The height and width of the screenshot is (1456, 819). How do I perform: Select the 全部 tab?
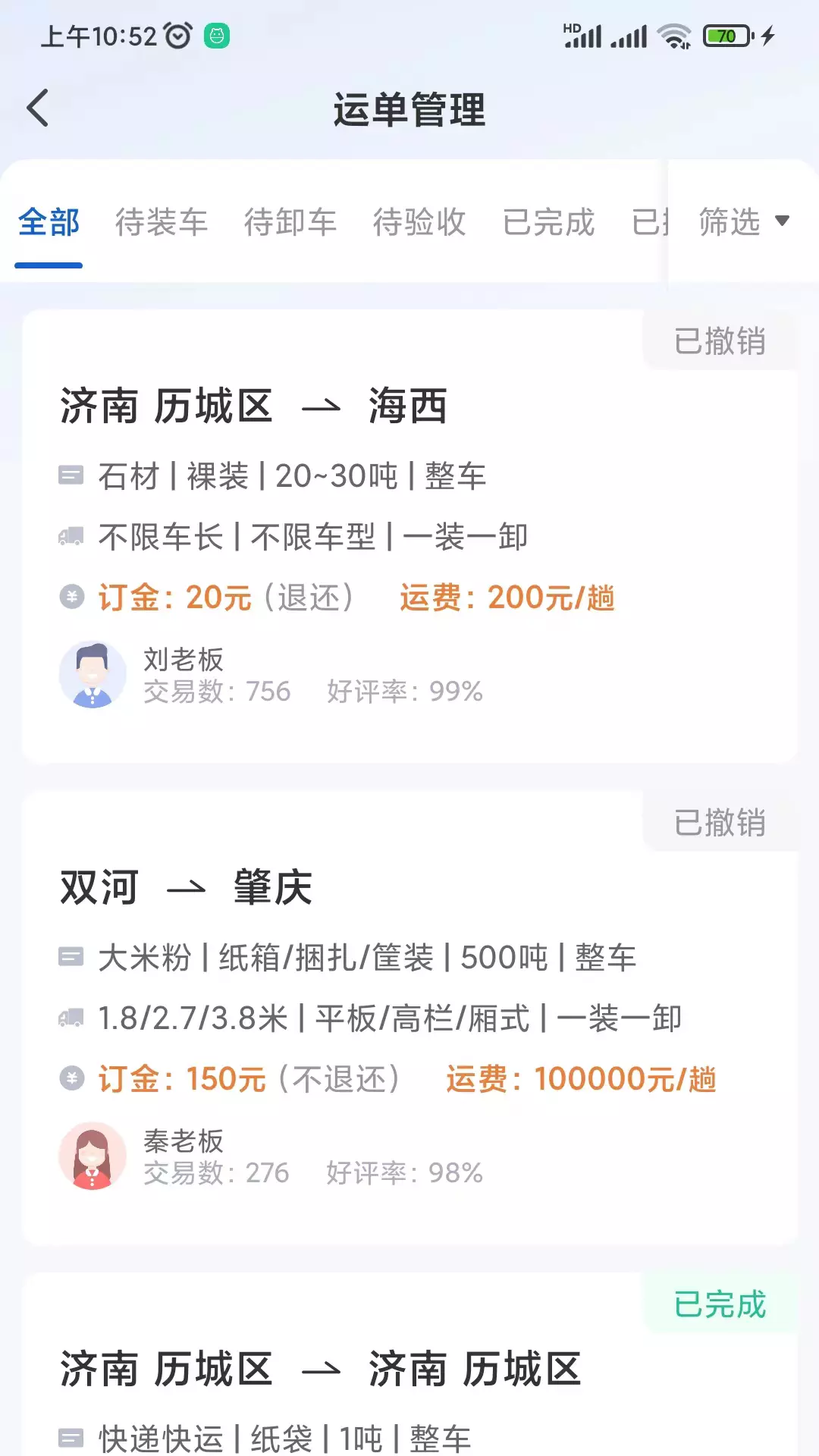(49, 223)
